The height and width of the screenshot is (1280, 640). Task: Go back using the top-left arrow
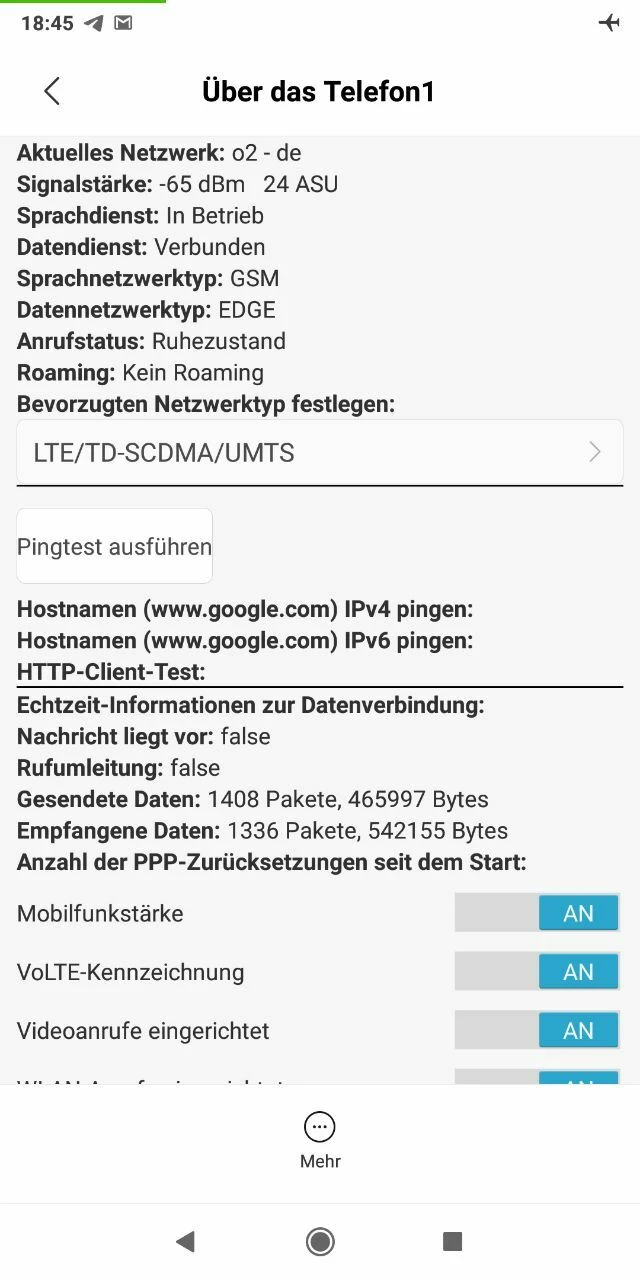pos(52,92)
